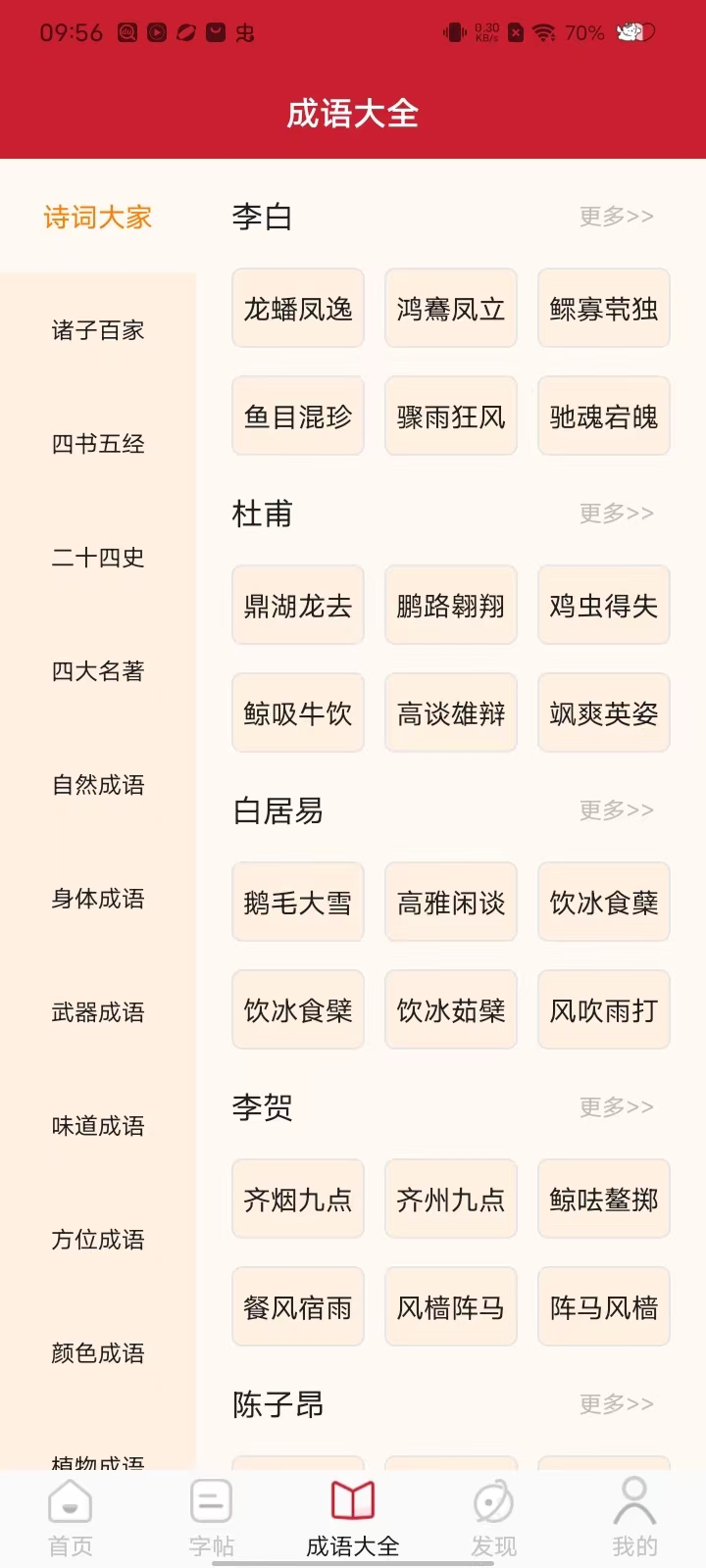See more idioms from 白居易
This screenshot has height=1568, width=706.
[616, 810]
